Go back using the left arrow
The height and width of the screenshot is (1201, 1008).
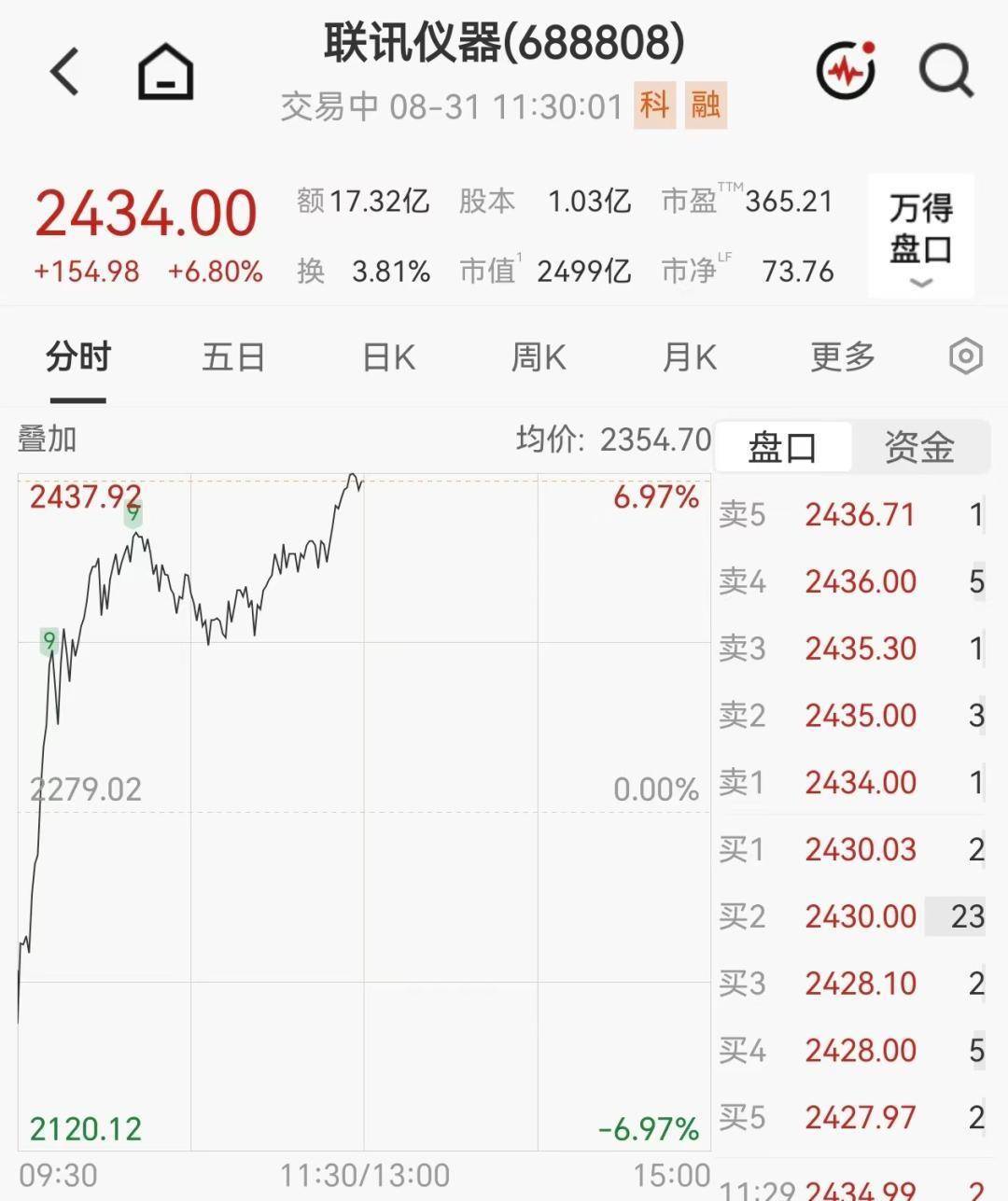(64, 72)
